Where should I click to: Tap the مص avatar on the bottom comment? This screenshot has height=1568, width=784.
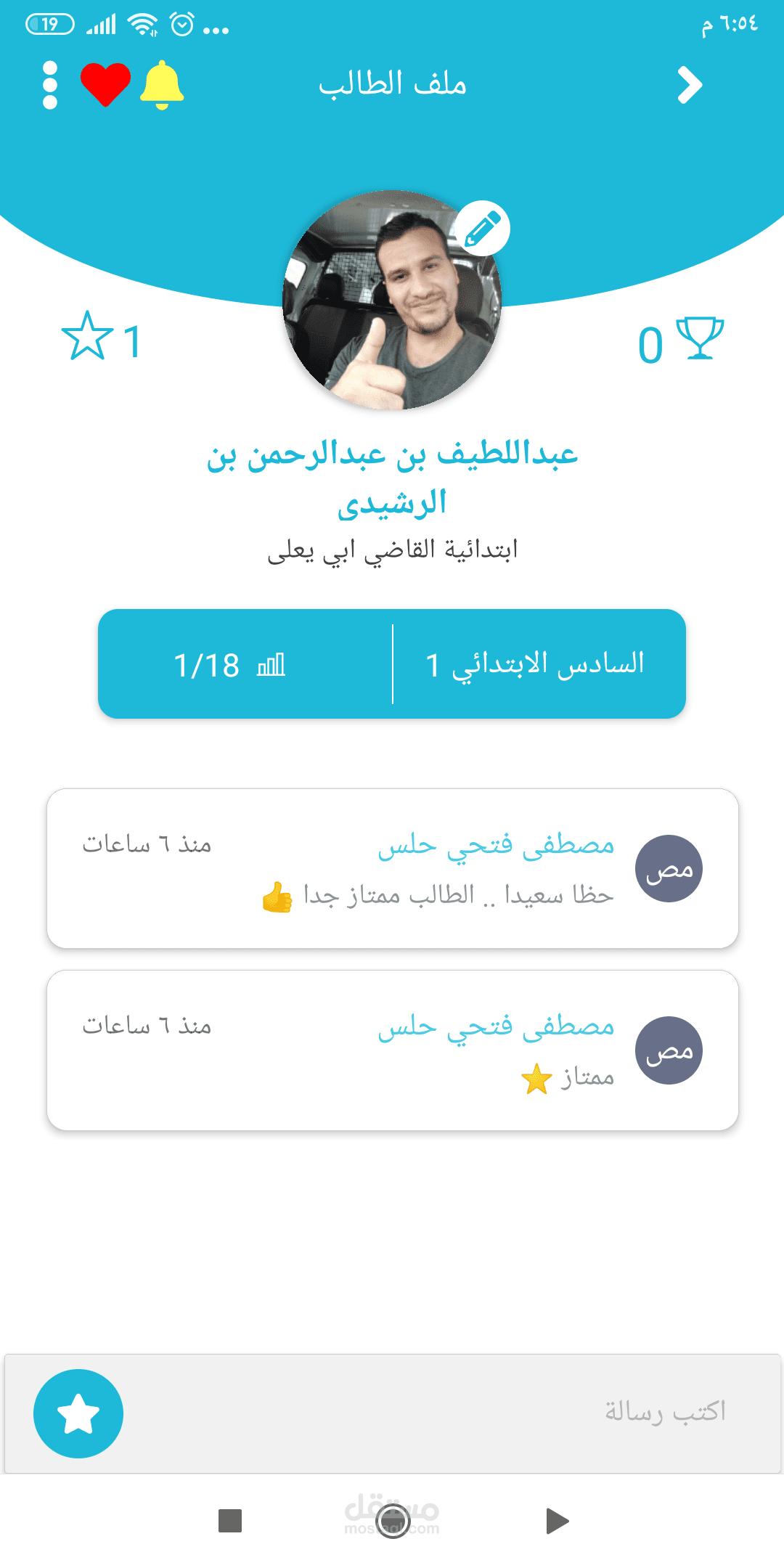coord(669,1050)
